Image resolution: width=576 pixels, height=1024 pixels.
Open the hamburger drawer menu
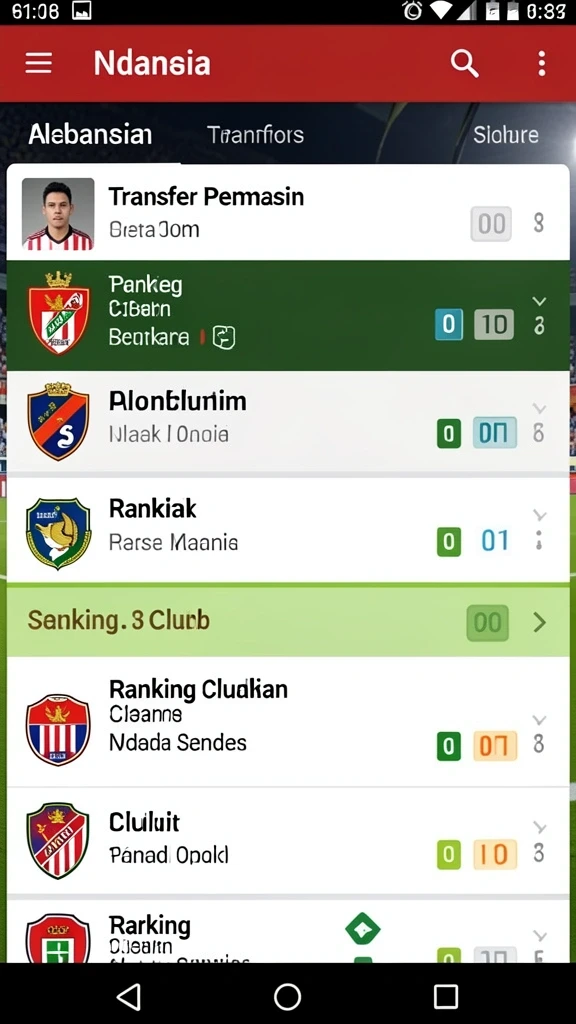(39, 63)
